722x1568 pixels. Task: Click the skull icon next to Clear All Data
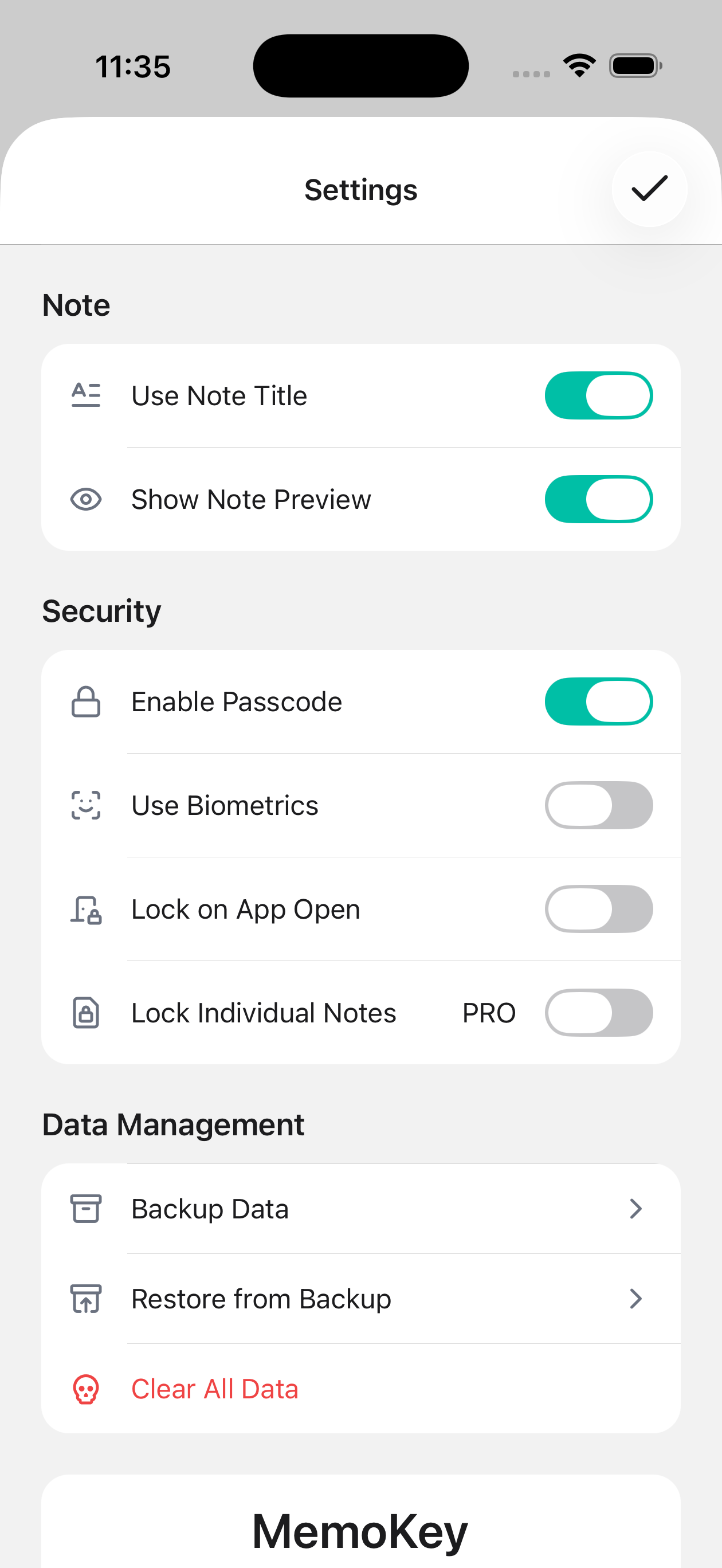coord(86,1389)
